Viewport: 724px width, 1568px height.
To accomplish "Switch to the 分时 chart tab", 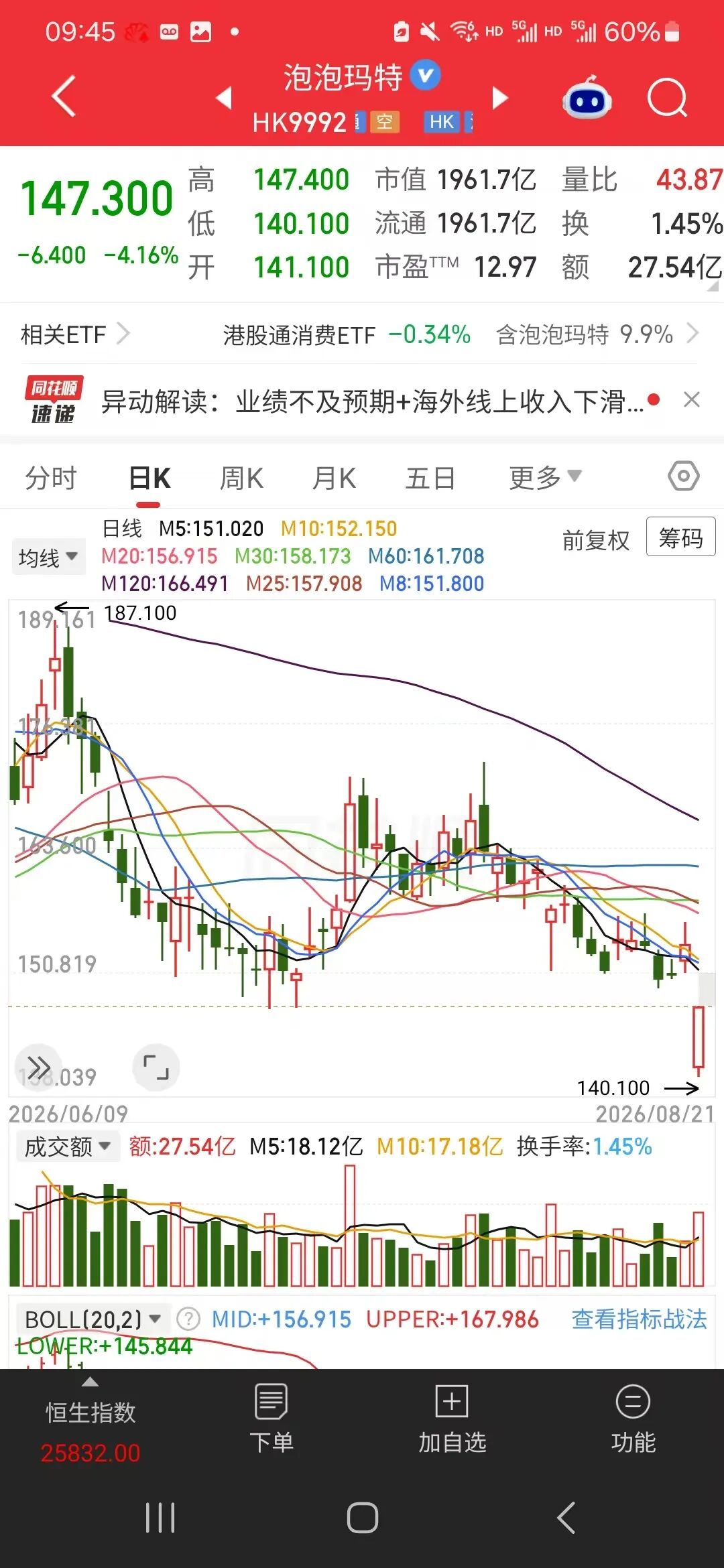I will 51,478.
